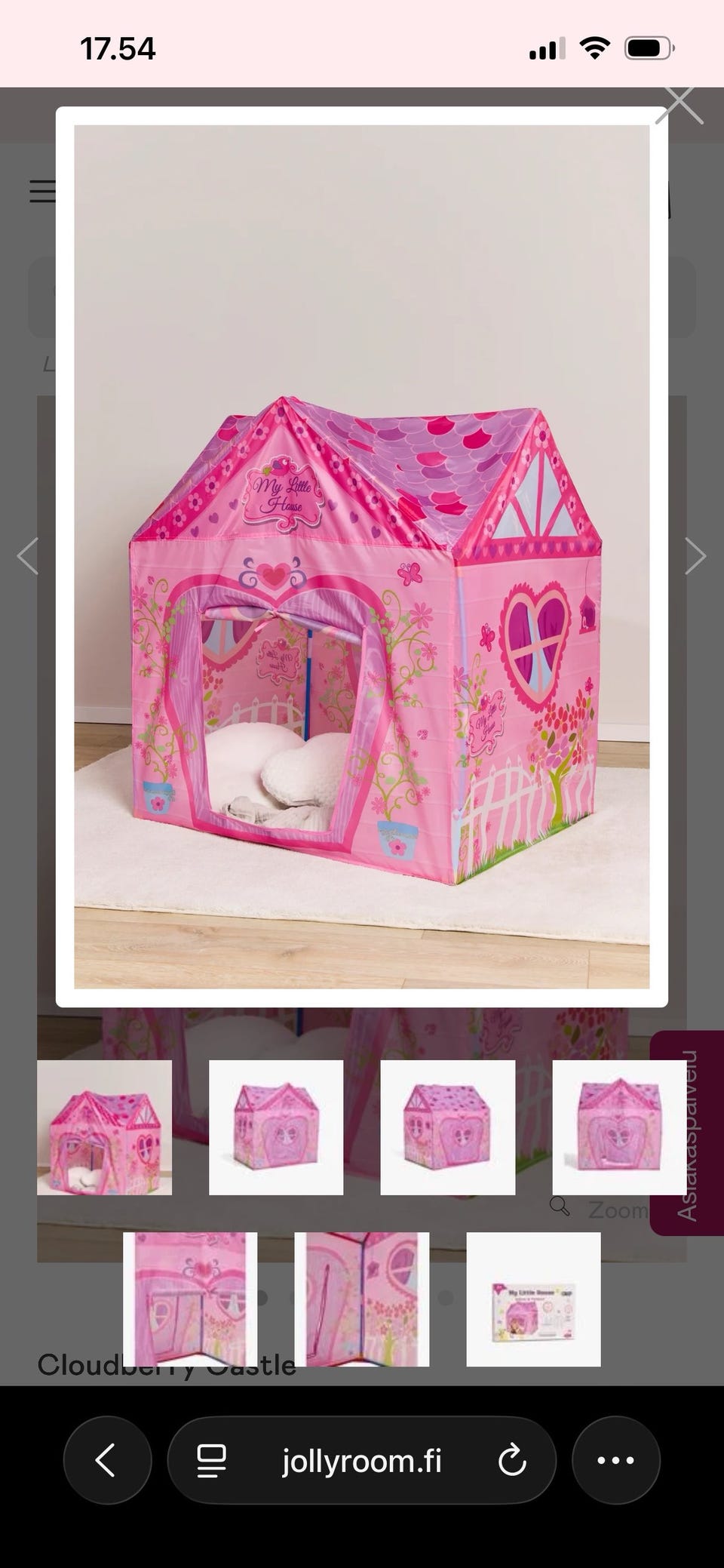The width and height of the screenshot is (724, 1568).
Task: Select the third playhouse thumbnail
Action: tap(448, 1127)
